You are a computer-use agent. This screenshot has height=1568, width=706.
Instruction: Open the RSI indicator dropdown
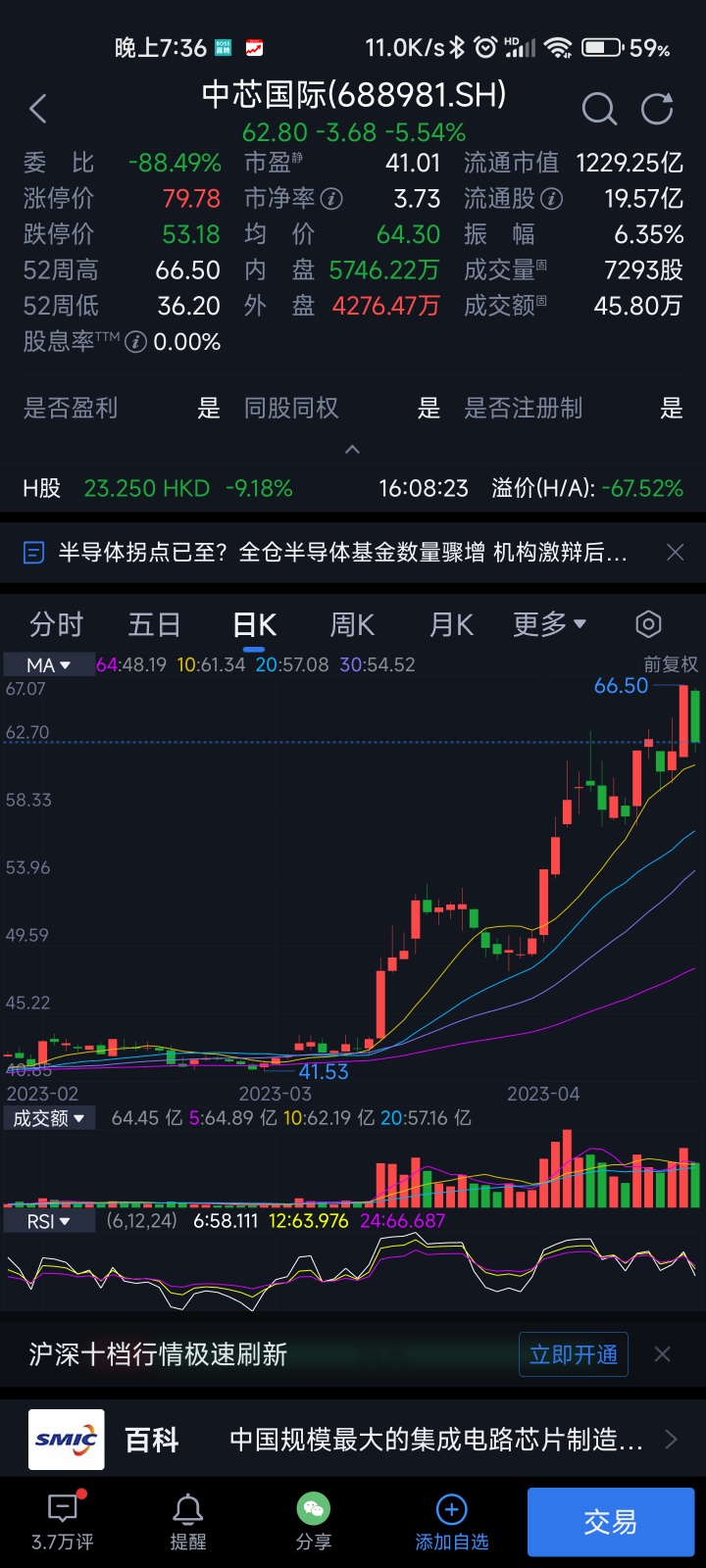pyautogui.click(x=48, y=1221)
